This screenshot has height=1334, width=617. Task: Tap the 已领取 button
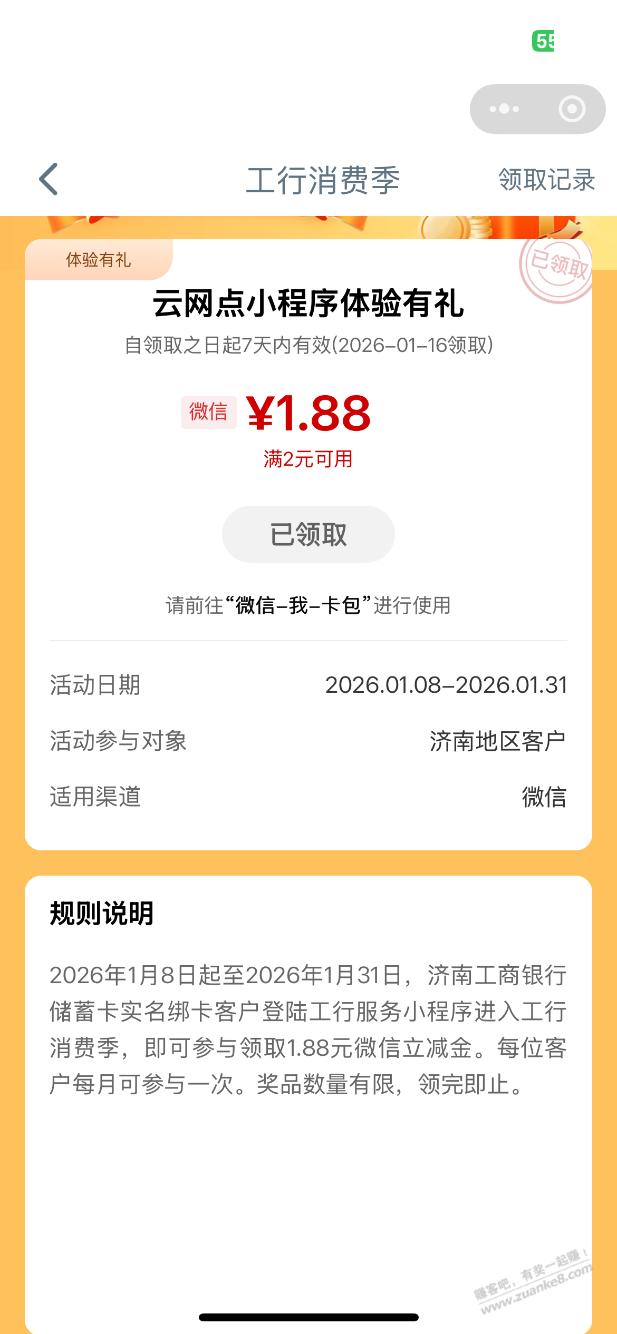tap(308, 534)
